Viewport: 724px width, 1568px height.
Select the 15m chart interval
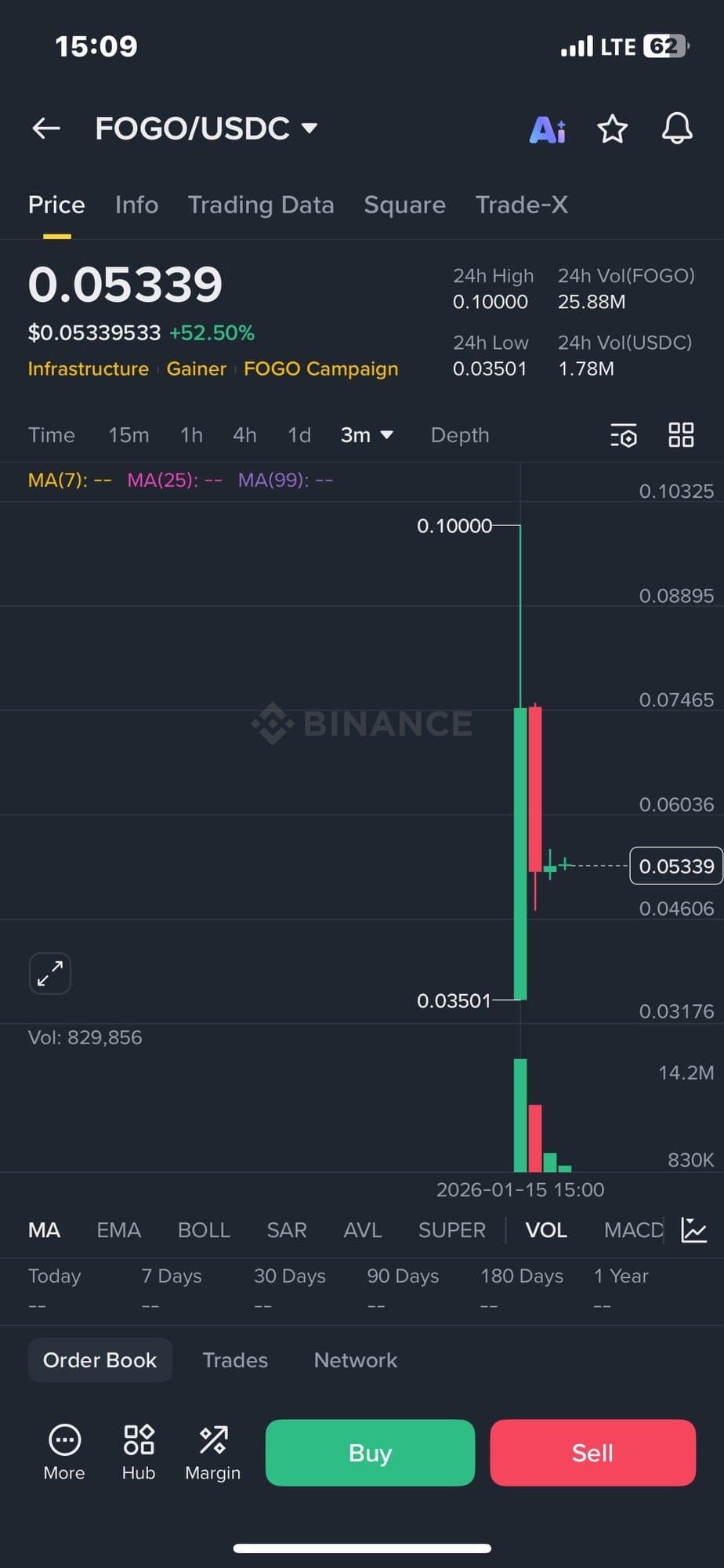pos(129,435)
